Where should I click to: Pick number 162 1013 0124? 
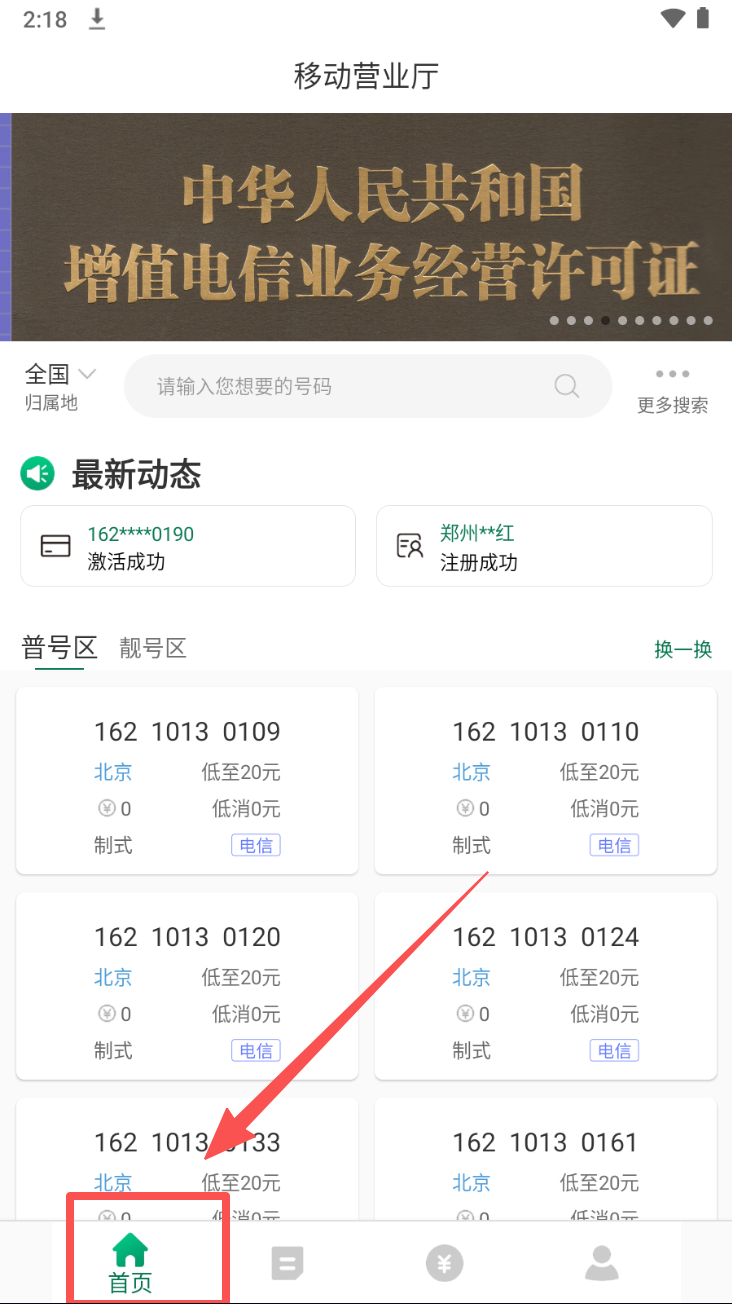pyautogui.click(x=545, y=986)
